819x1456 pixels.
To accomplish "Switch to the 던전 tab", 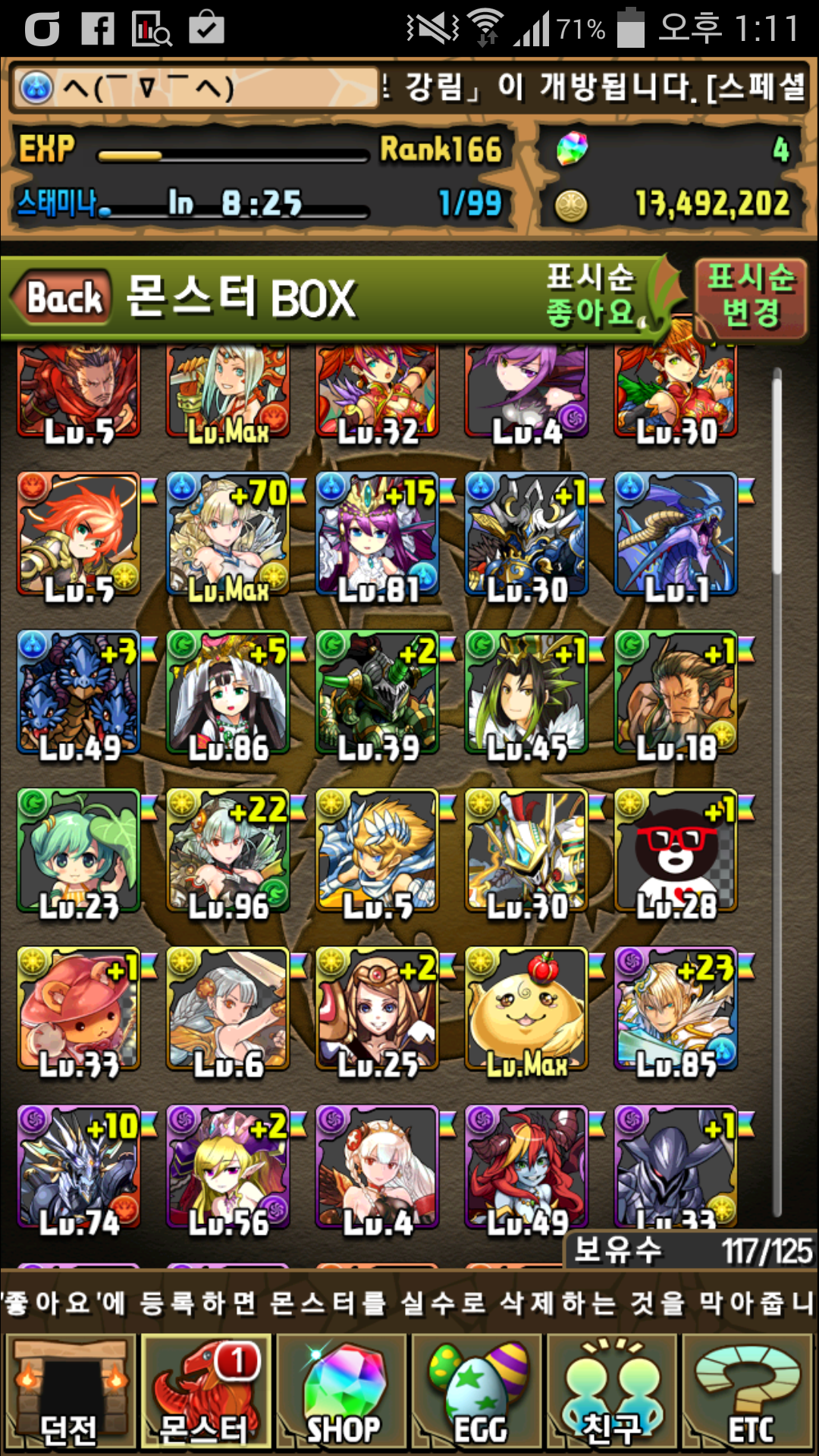I will click(x=69, y=1392).
